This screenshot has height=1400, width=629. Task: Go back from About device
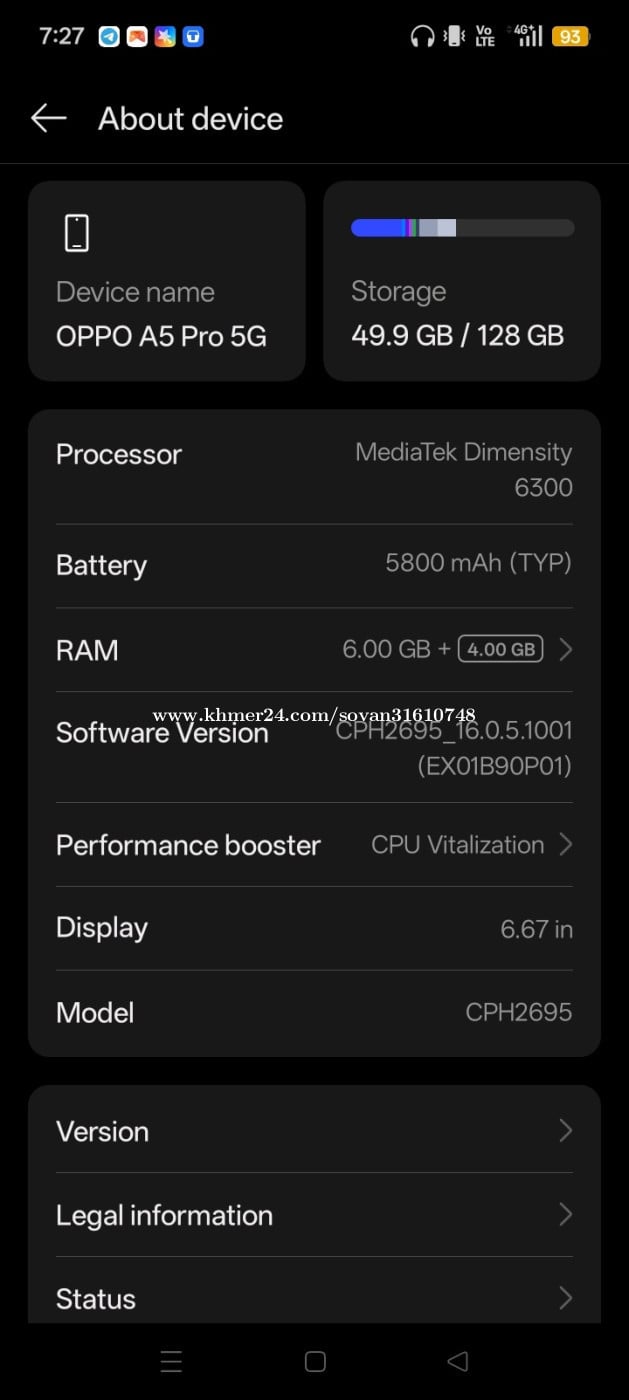[48, 119]
